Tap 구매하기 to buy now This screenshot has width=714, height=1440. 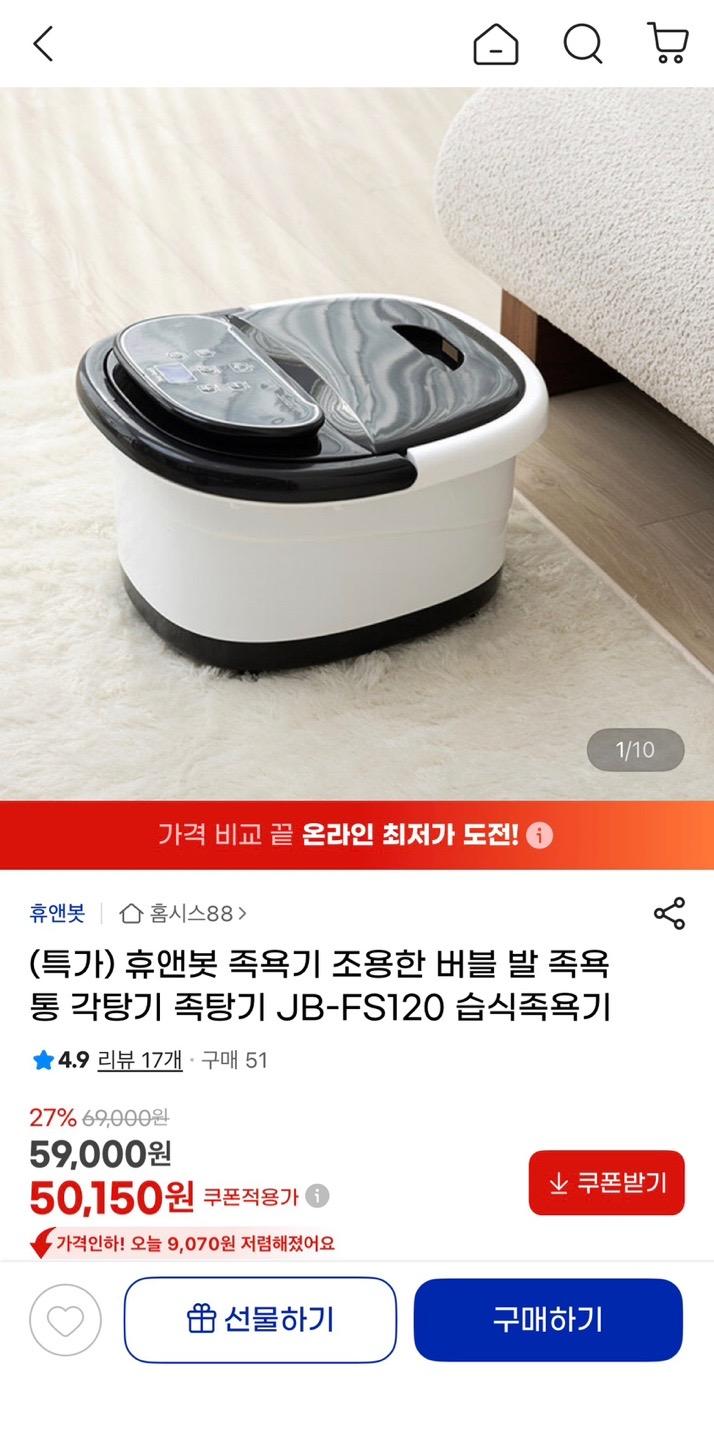(548, 1320)
